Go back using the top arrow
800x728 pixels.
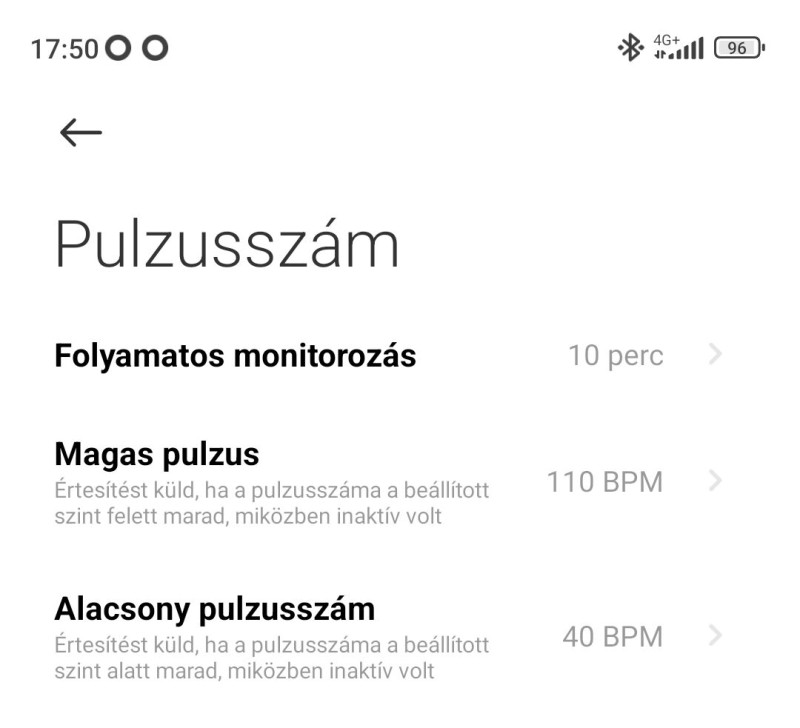81,133
